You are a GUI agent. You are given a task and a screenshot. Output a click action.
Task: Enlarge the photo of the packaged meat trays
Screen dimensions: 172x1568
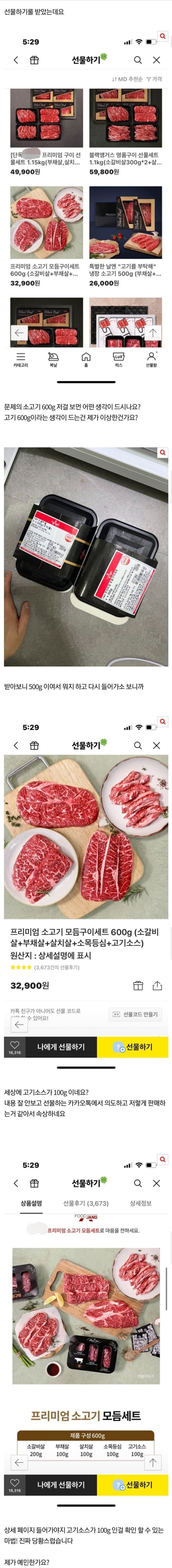pyautogui.click(x=162, y=452)
